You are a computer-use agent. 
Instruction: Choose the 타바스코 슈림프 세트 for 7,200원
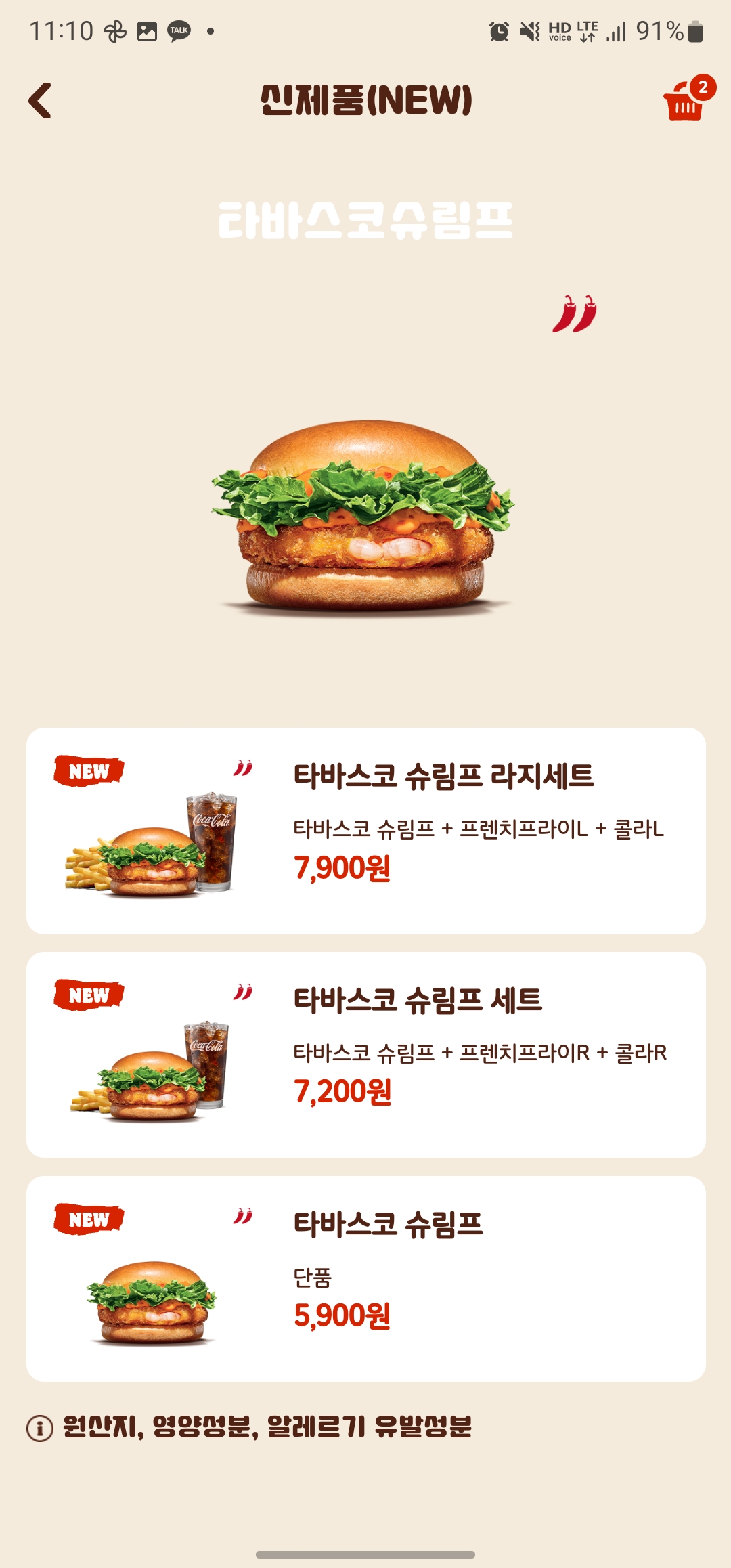365,1054
